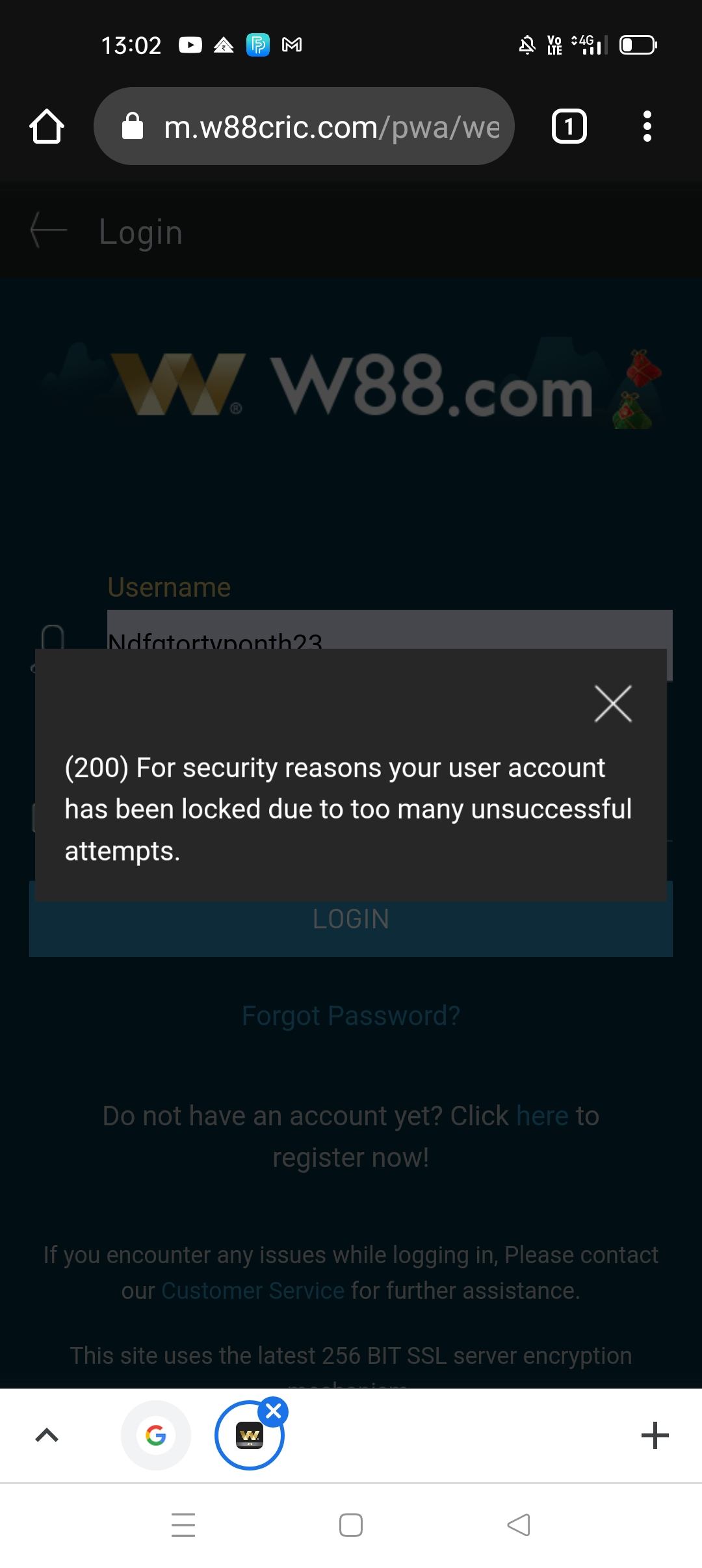Switch to the Google tab
Image resolution: width=702 pixels, height=1568 pixels.
(x=156, y=1435)
